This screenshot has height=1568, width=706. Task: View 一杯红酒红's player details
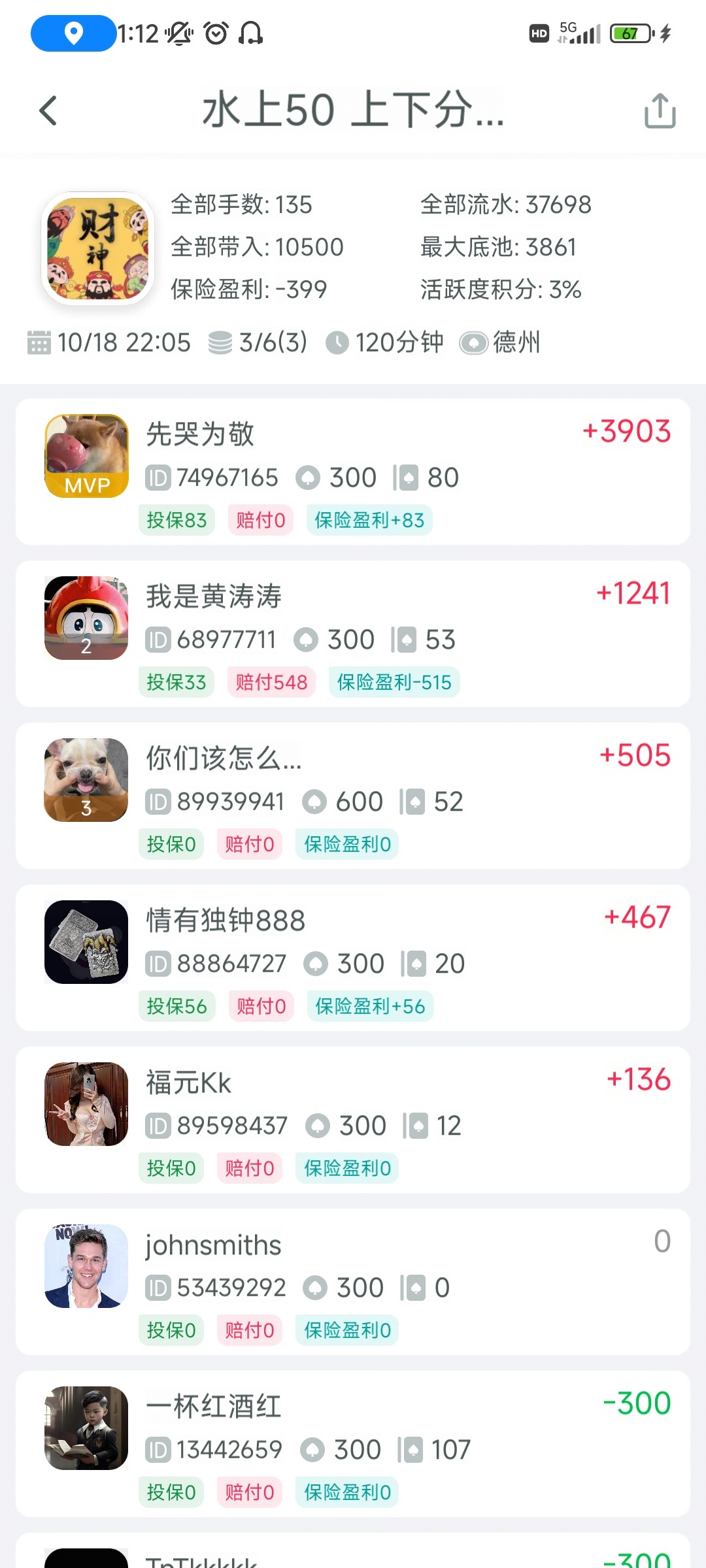(x=353, y=1444)
